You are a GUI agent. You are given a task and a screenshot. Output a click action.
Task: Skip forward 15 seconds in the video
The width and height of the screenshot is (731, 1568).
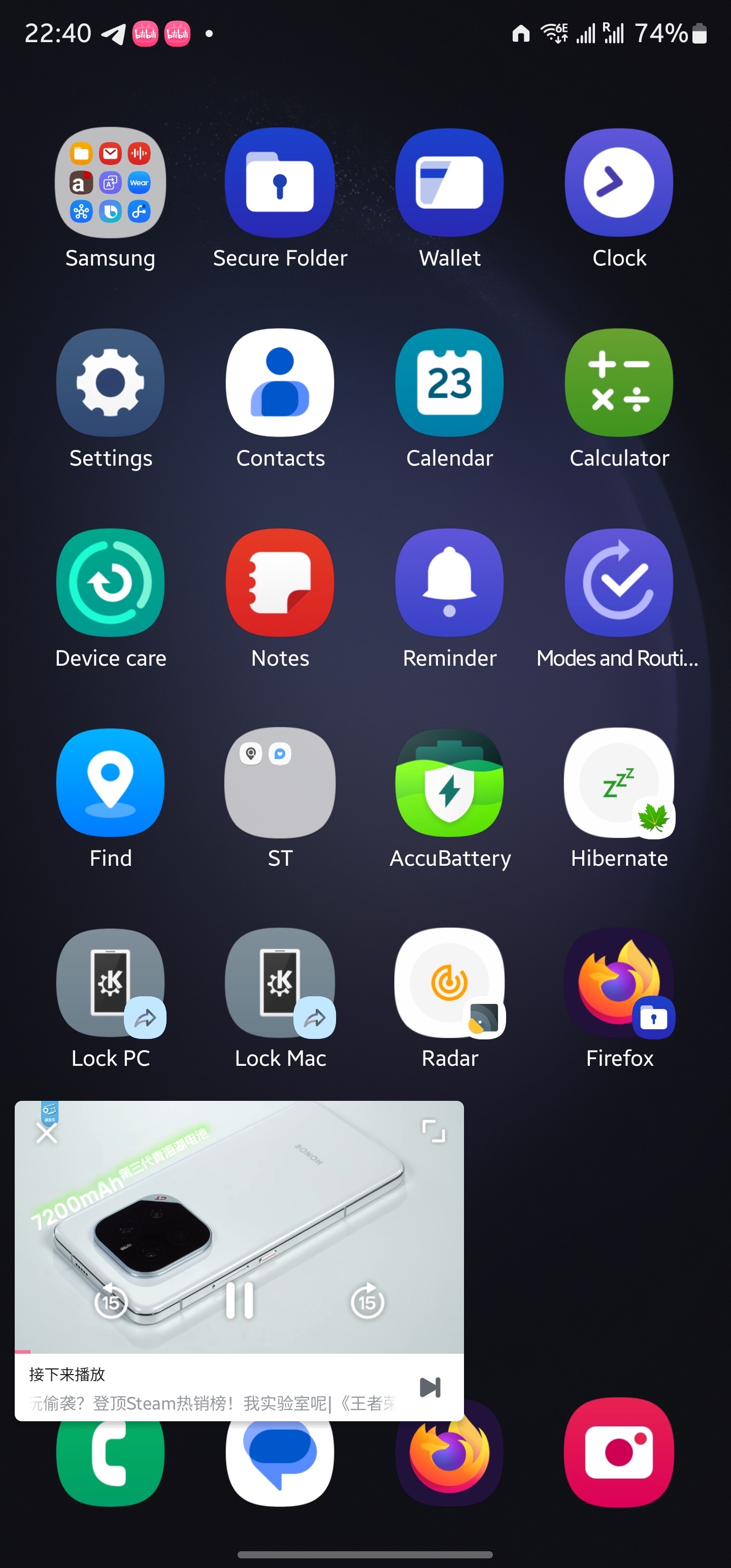pos(367,1301)
